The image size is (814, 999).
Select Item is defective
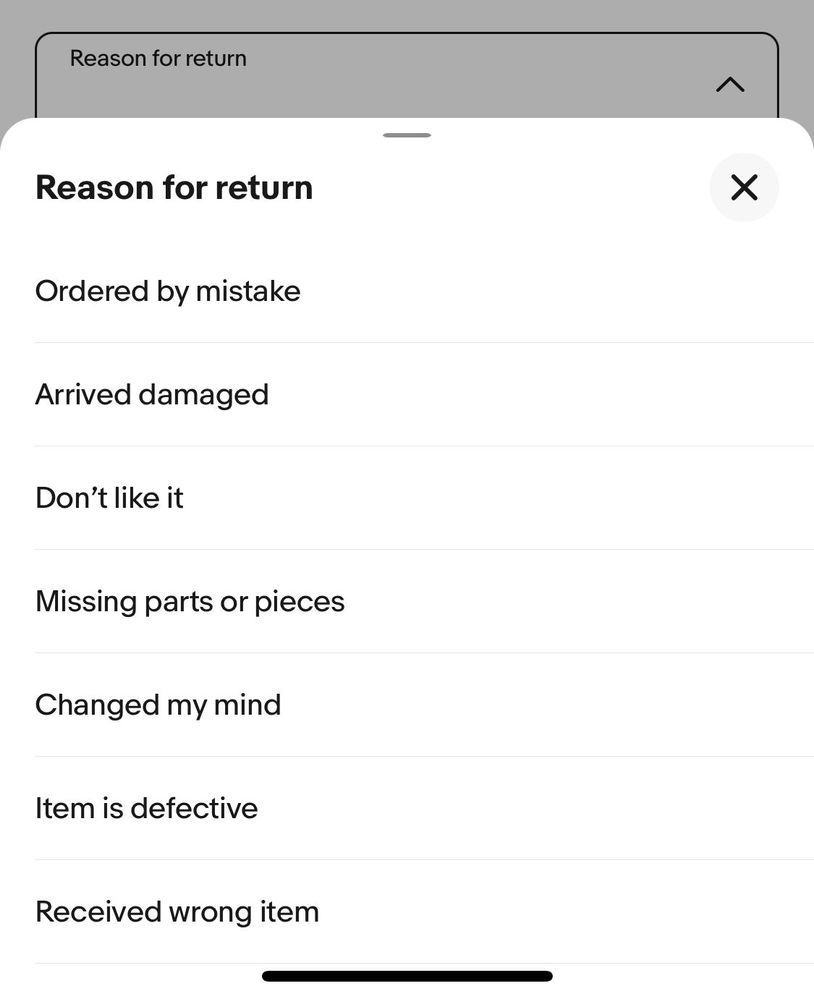point(147,808)
